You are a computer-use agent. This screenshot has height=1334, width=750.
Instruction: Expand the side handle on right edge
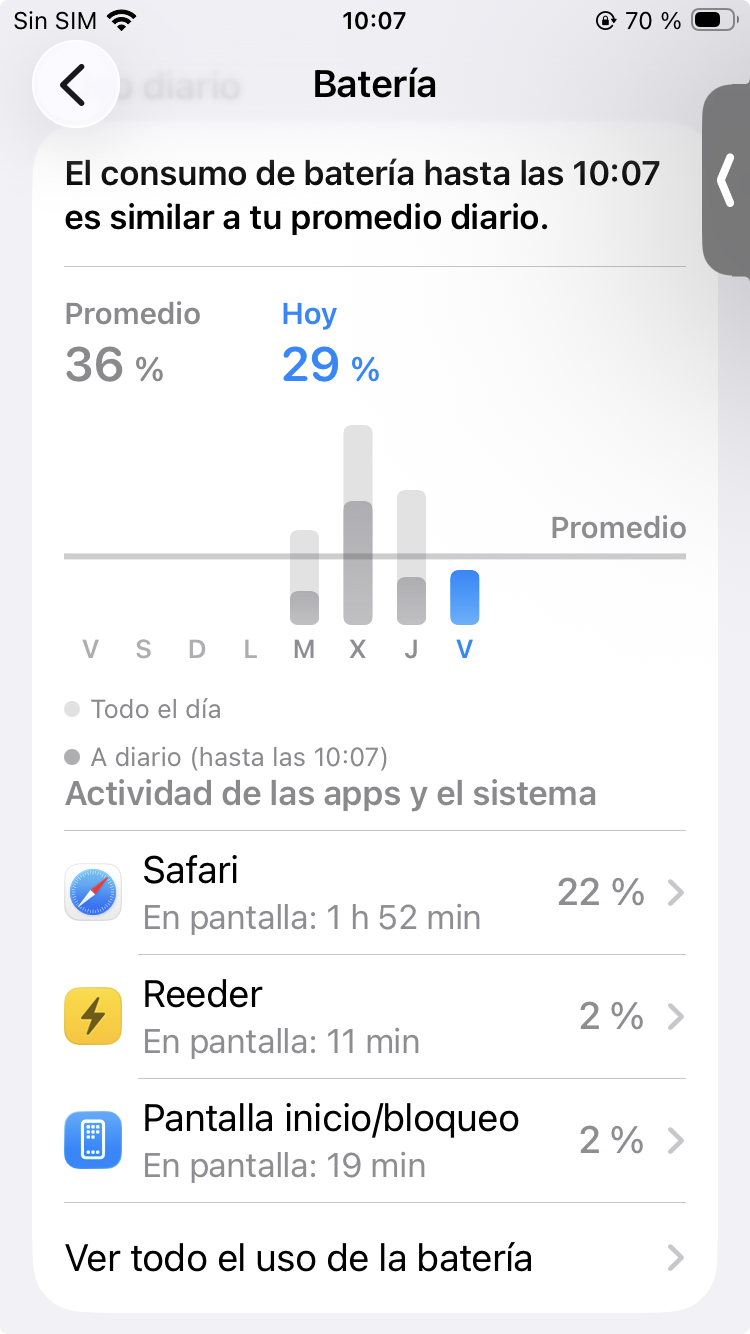tap(727, 180)
